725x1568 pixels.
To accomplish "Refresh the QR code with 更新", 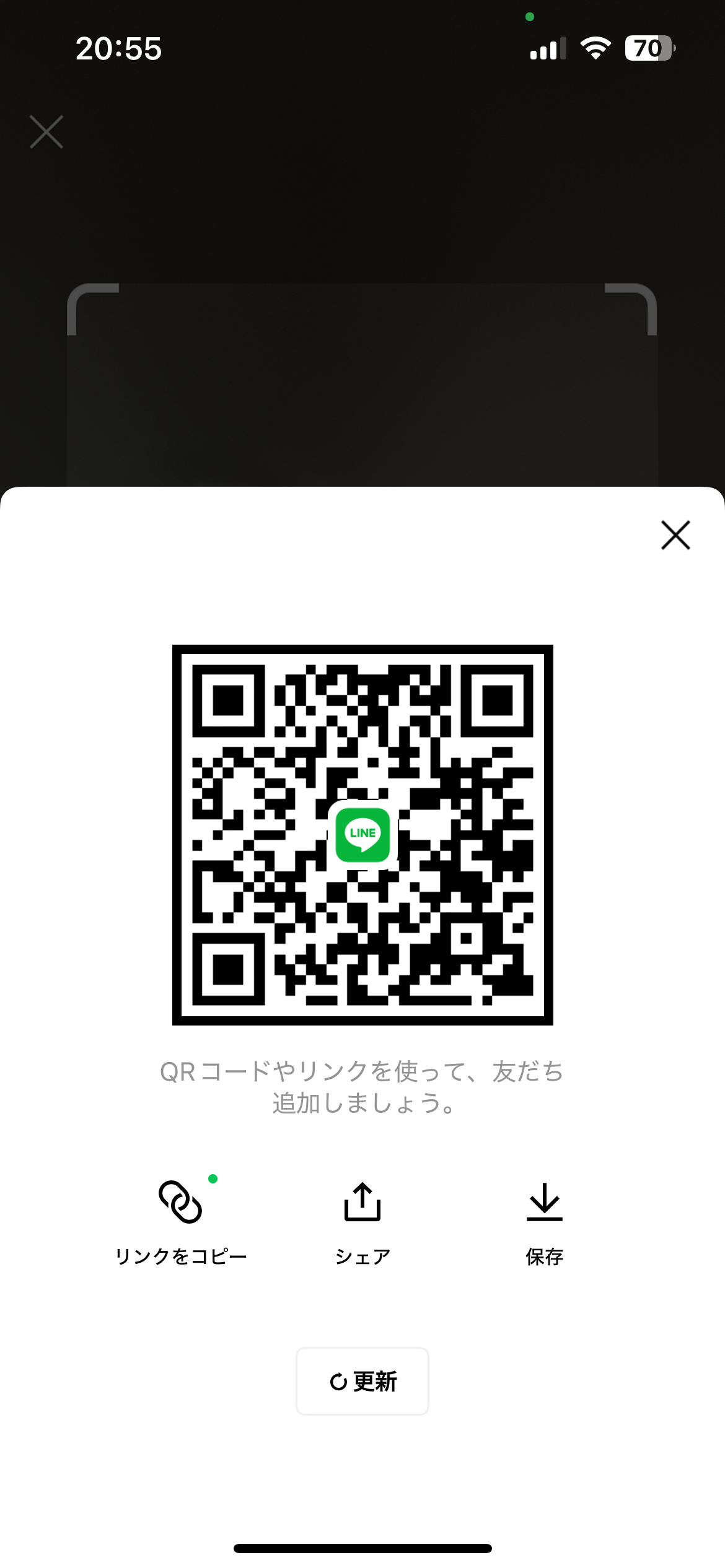I will click(362, 1381).
